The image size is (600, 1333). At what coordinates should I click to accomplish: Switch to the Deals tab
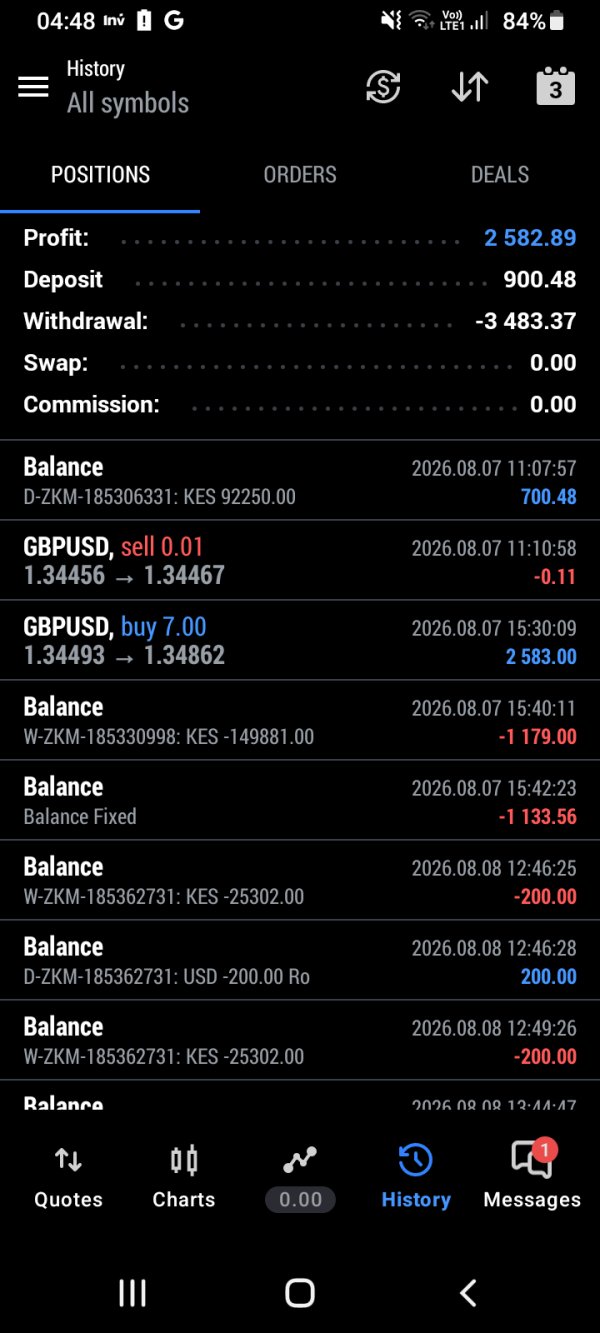pyautogui.click(x=500, y=174)
